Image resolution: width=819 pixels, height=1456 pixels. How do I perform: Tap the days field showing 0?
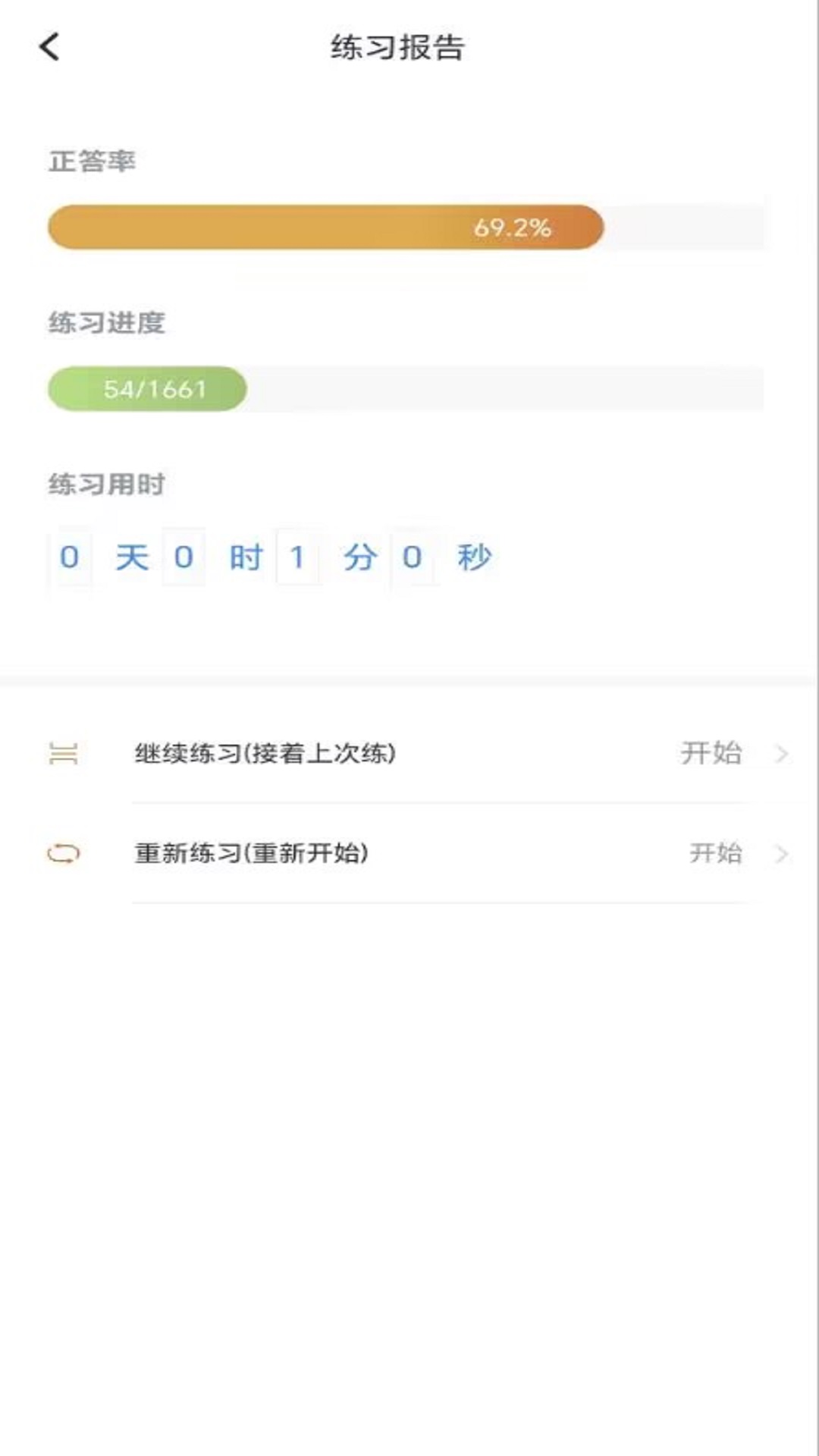pos(70,556)
